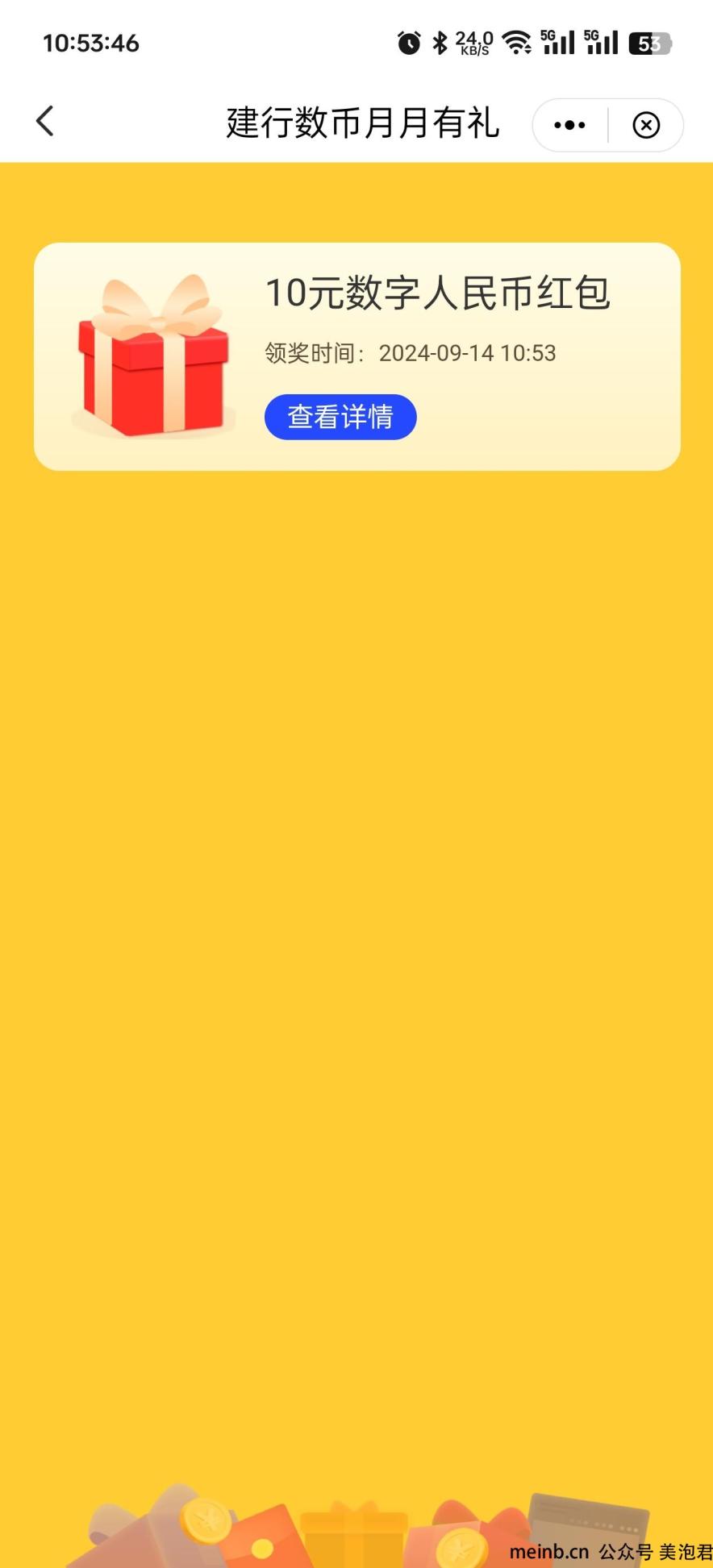
Task: Tap 查看详情 on the red packet card
Action: point(340,417)
